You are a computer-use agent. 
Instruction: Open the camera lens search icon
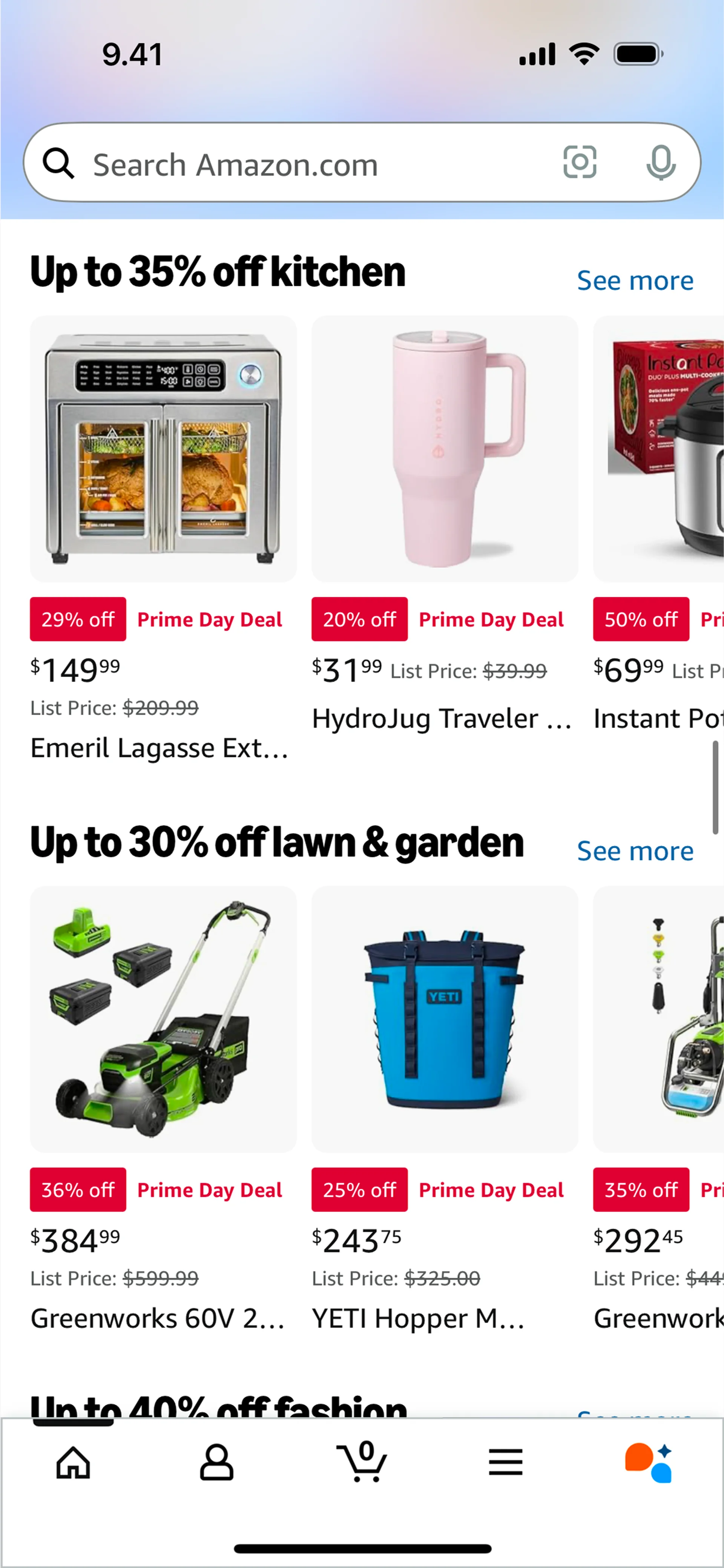point(579,162)
